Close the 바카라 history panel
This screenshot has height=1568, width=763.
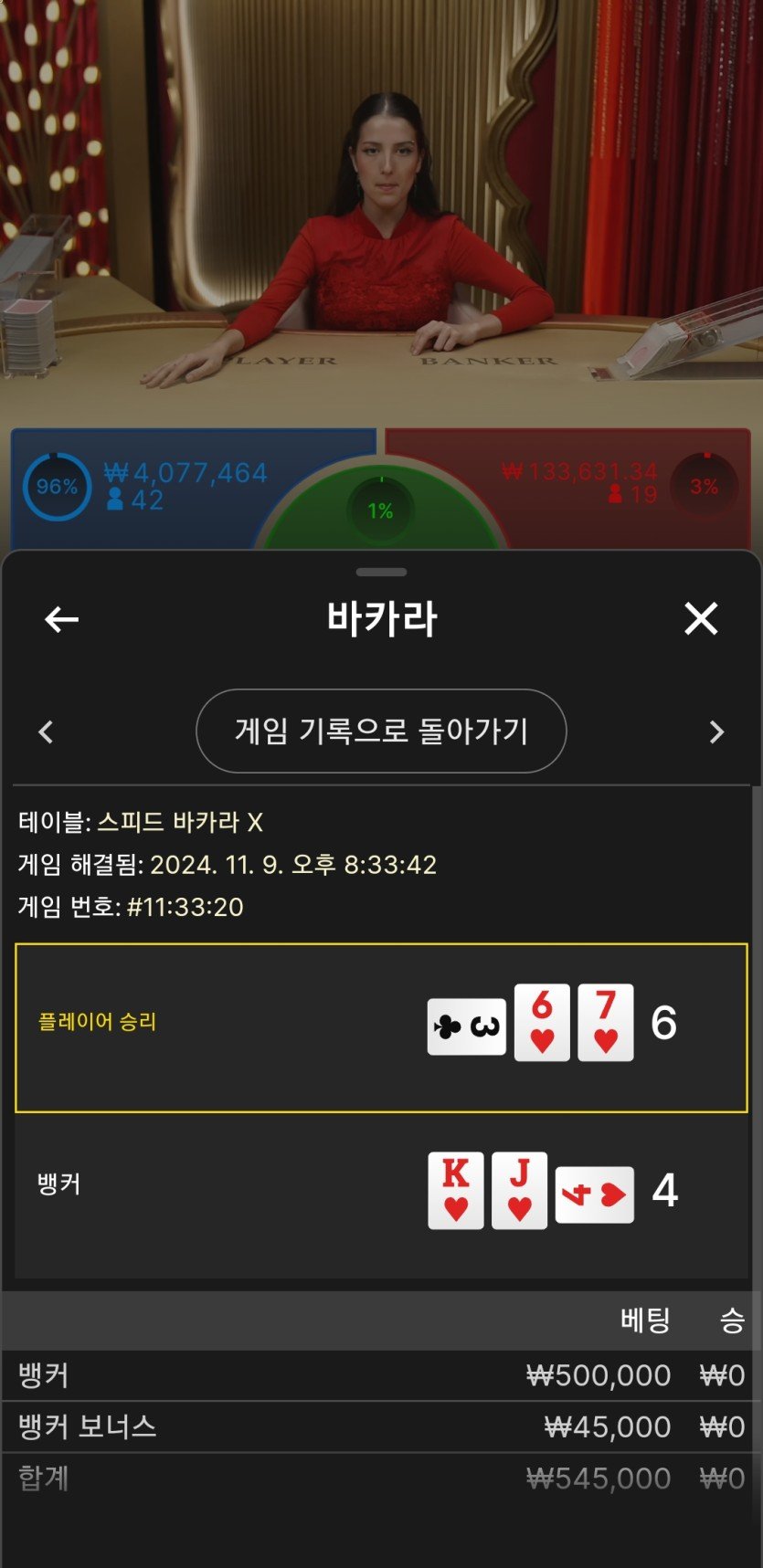click(x=701, y=619)
